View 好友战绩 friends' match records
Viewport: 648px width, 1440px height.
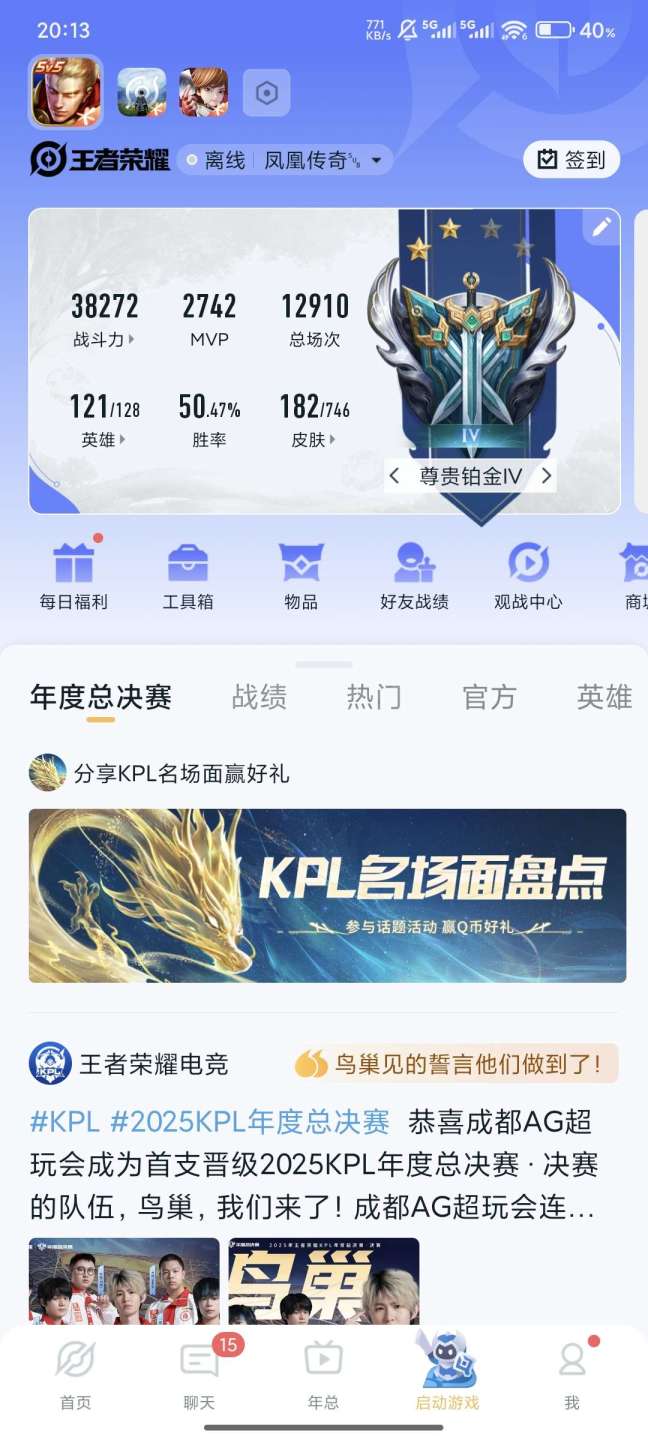tap(414, 575)
